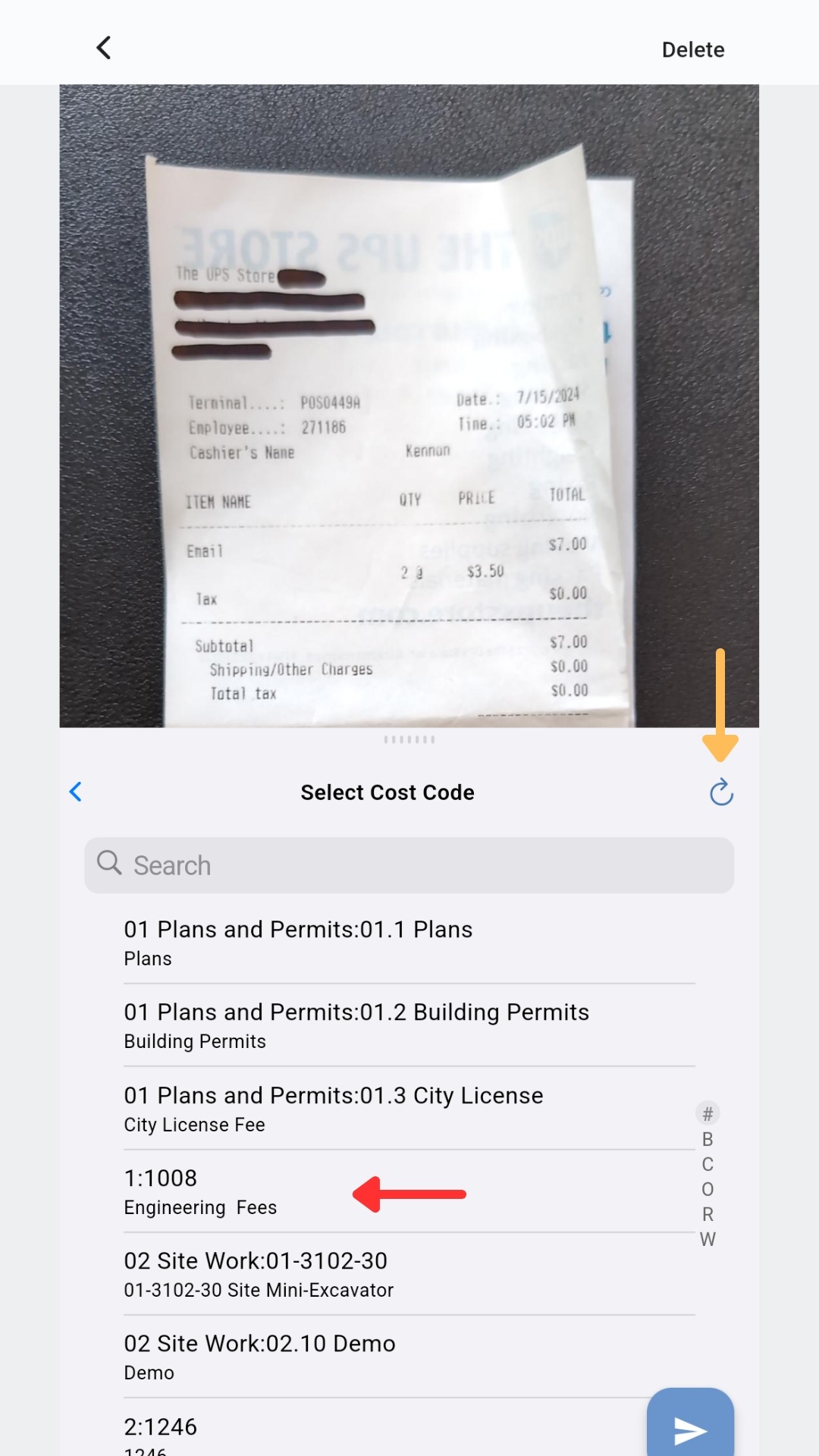
Task: Jump to letter C in index
Action: click(x=708, y=1164)
